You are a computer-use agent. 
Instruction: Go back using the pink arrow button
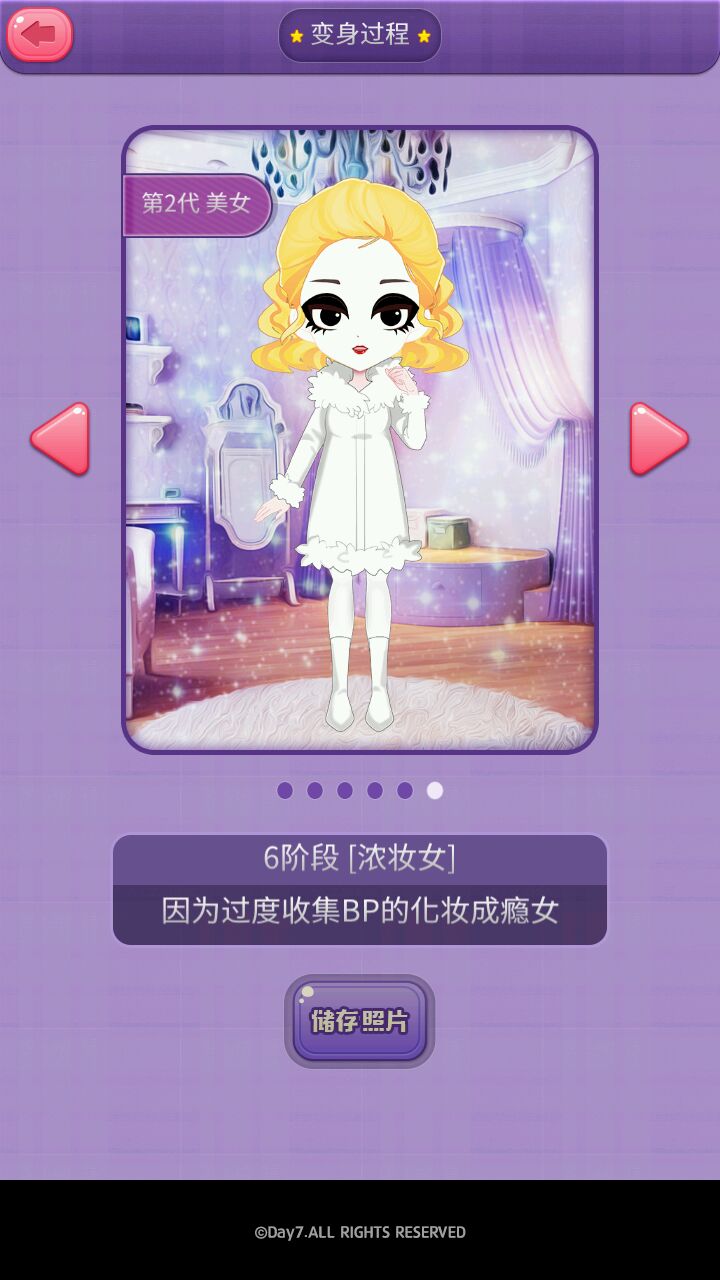click(40, 35)
